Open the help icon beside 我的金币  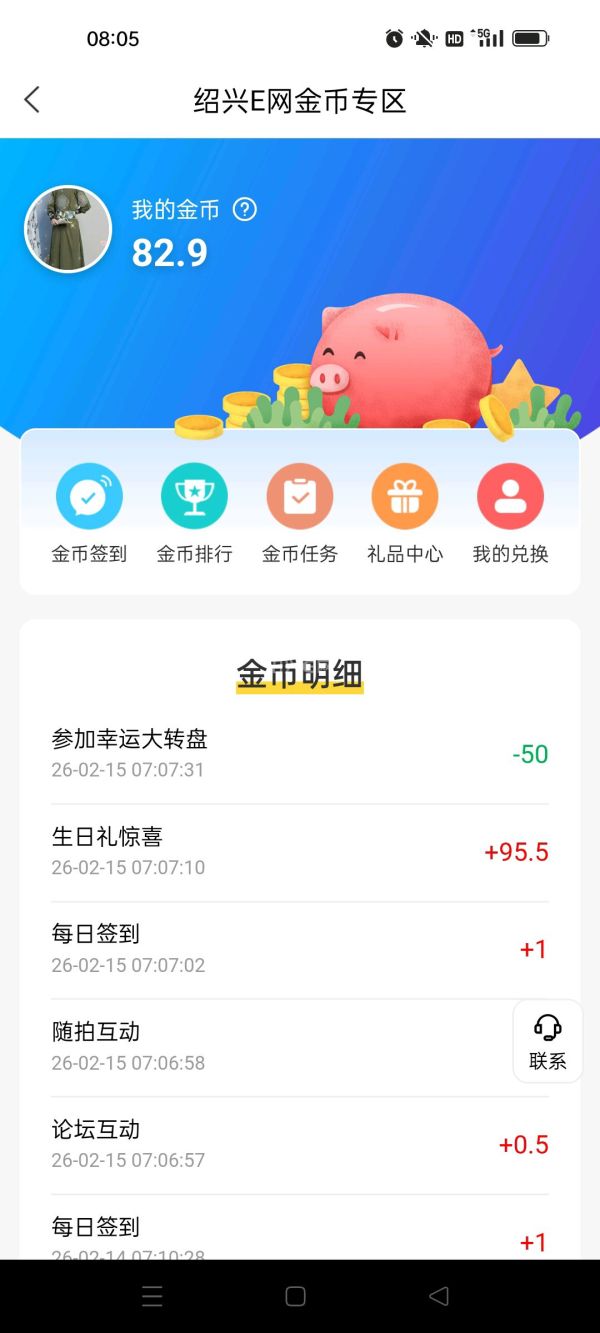tap(245, 210)
